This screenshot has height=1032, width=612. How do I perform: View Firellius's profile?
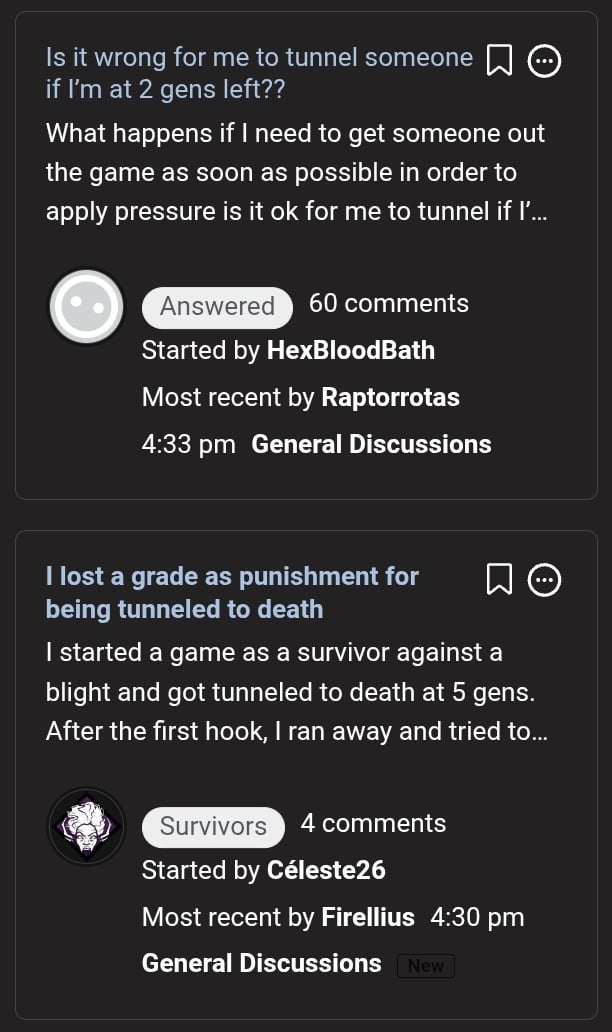[x=368, y=917]
